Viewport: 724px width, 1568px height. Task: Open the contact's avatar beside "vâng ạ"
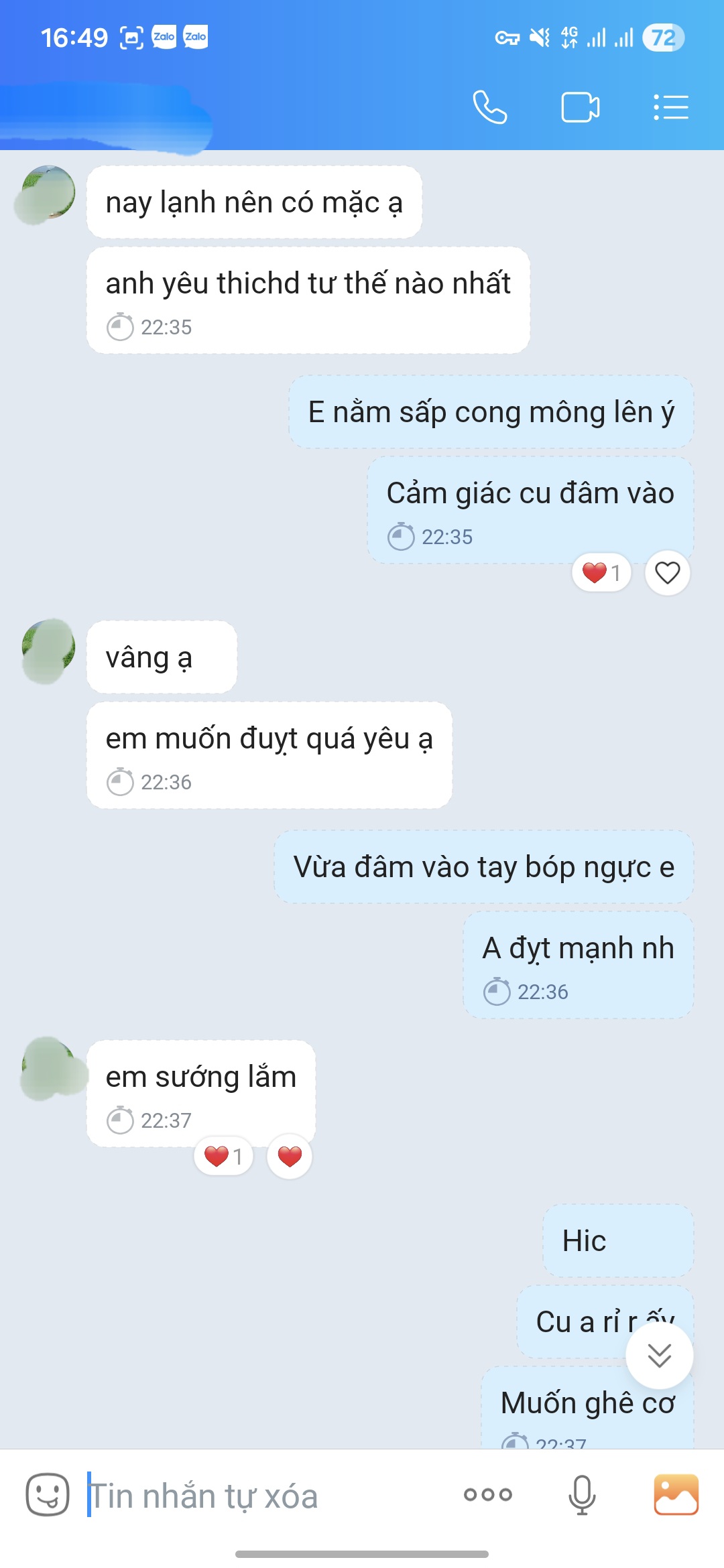pos(48,649)
